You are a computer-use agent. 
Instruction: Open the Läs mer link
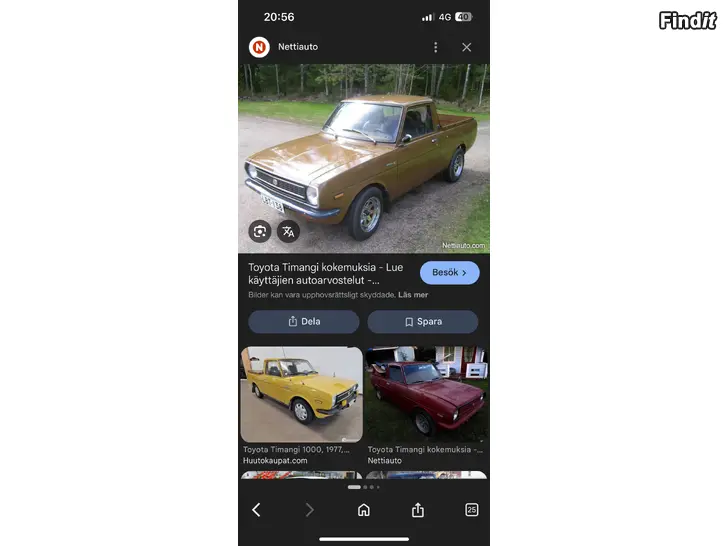pyautogui.click(x=413, y=295)
